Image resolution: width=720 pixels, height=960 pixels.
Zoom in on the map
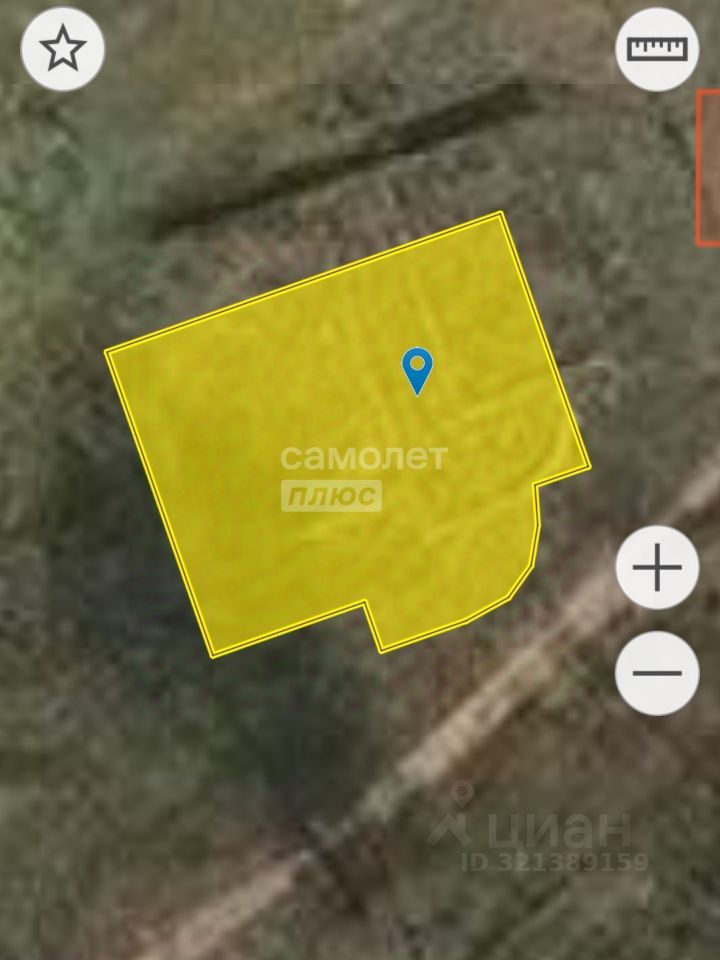tap(657, 568)
